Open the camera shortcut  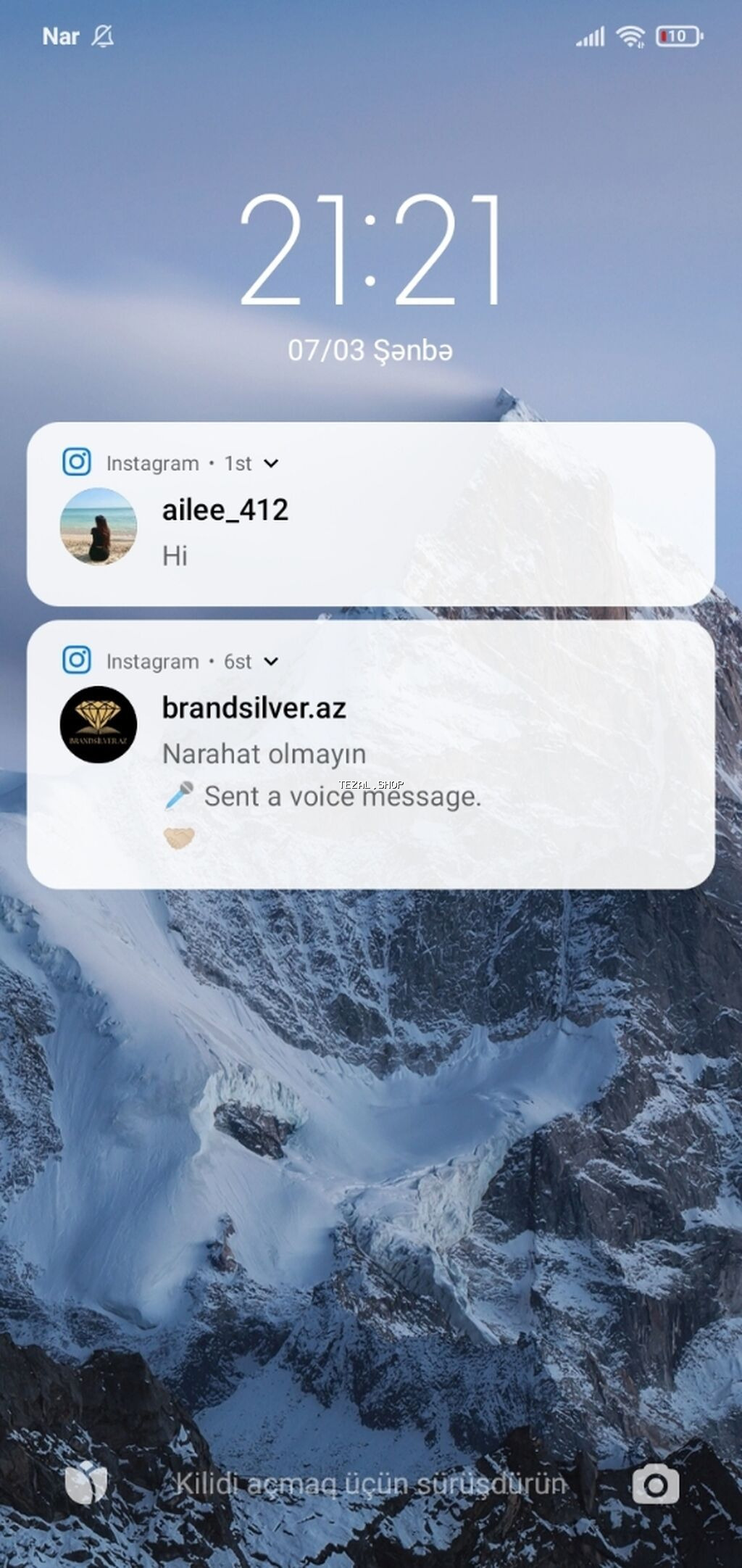[x=655, y=1485]
